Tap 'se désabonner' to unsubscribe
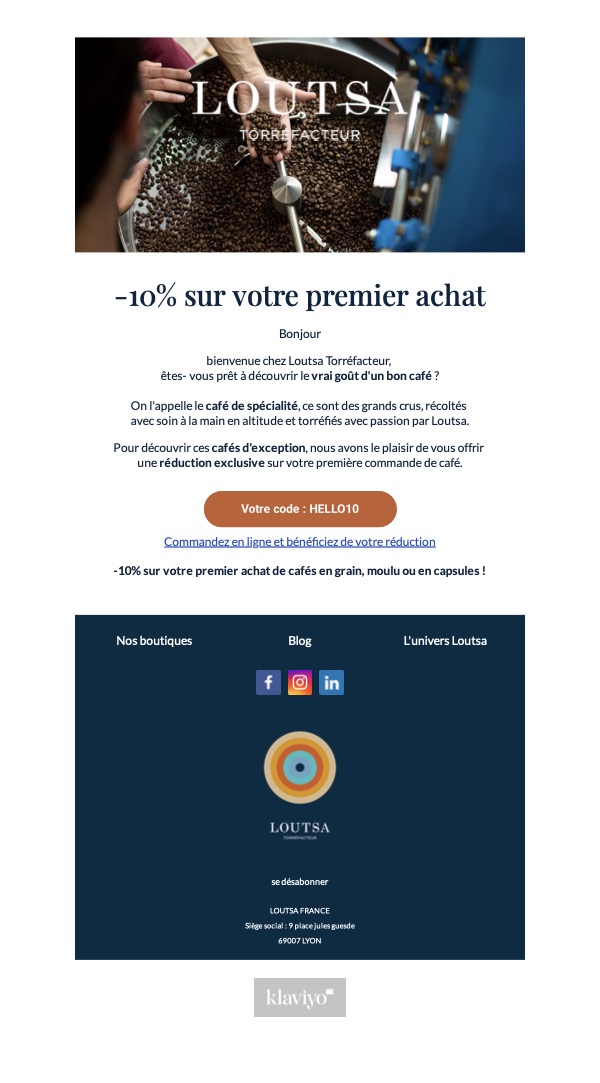The width and height of the screenshot is (600, 1083). (300, 882)
